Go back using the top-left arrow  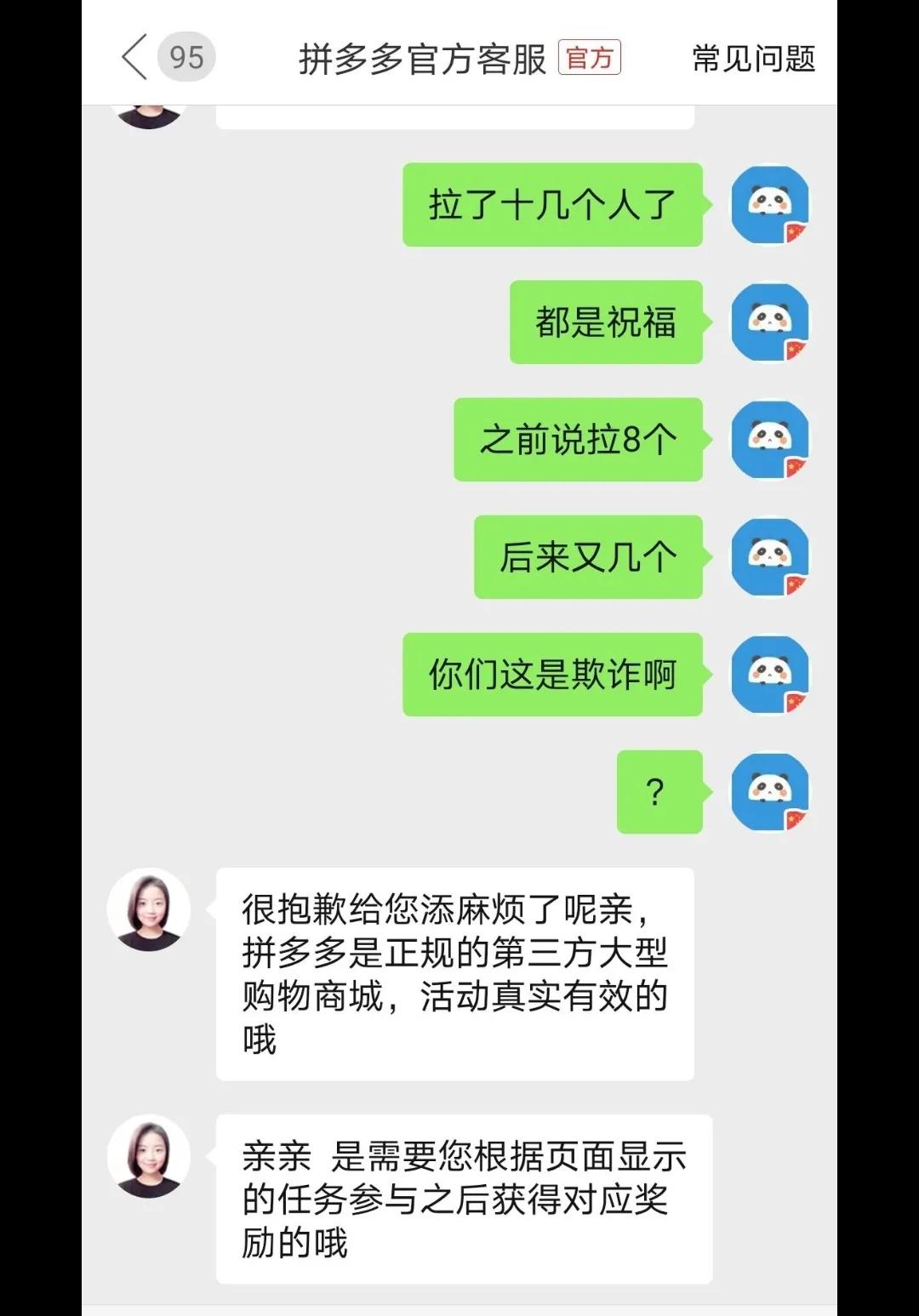click(x=134, y=58)
